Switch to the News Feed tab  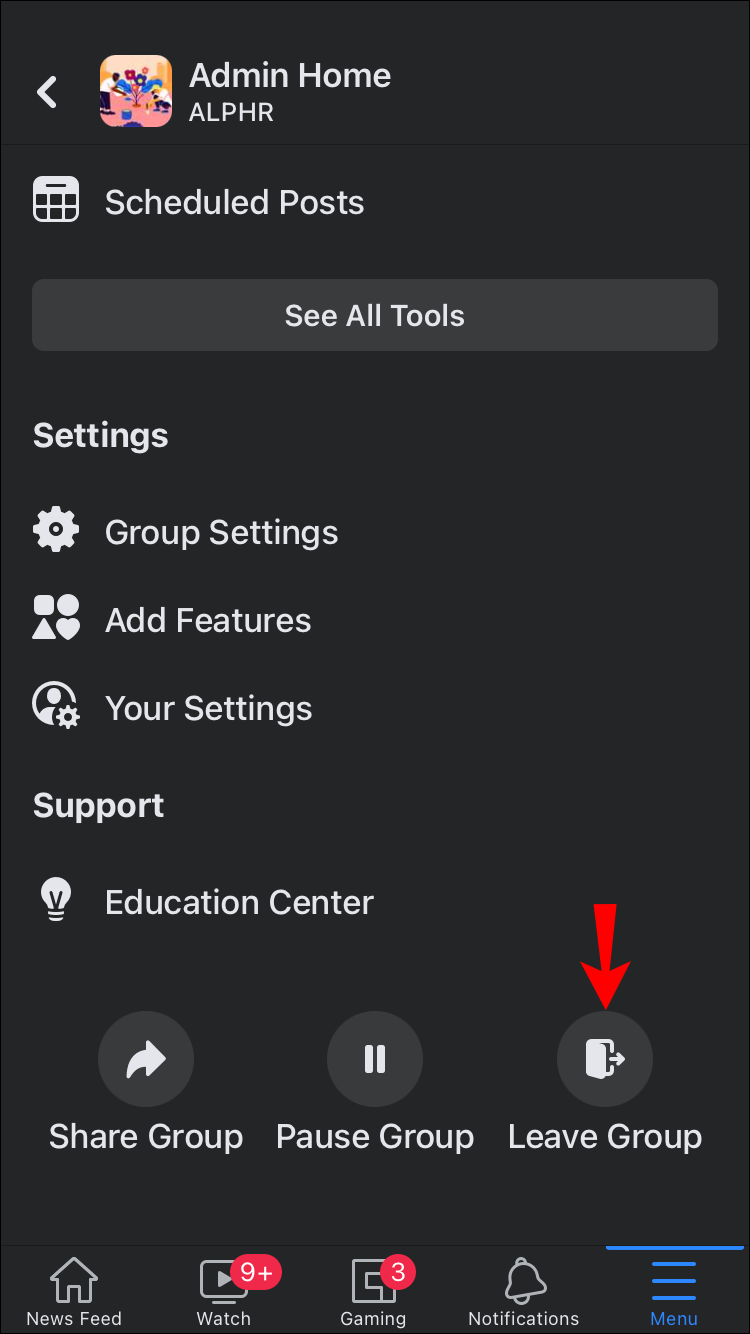click(74, 1292)
